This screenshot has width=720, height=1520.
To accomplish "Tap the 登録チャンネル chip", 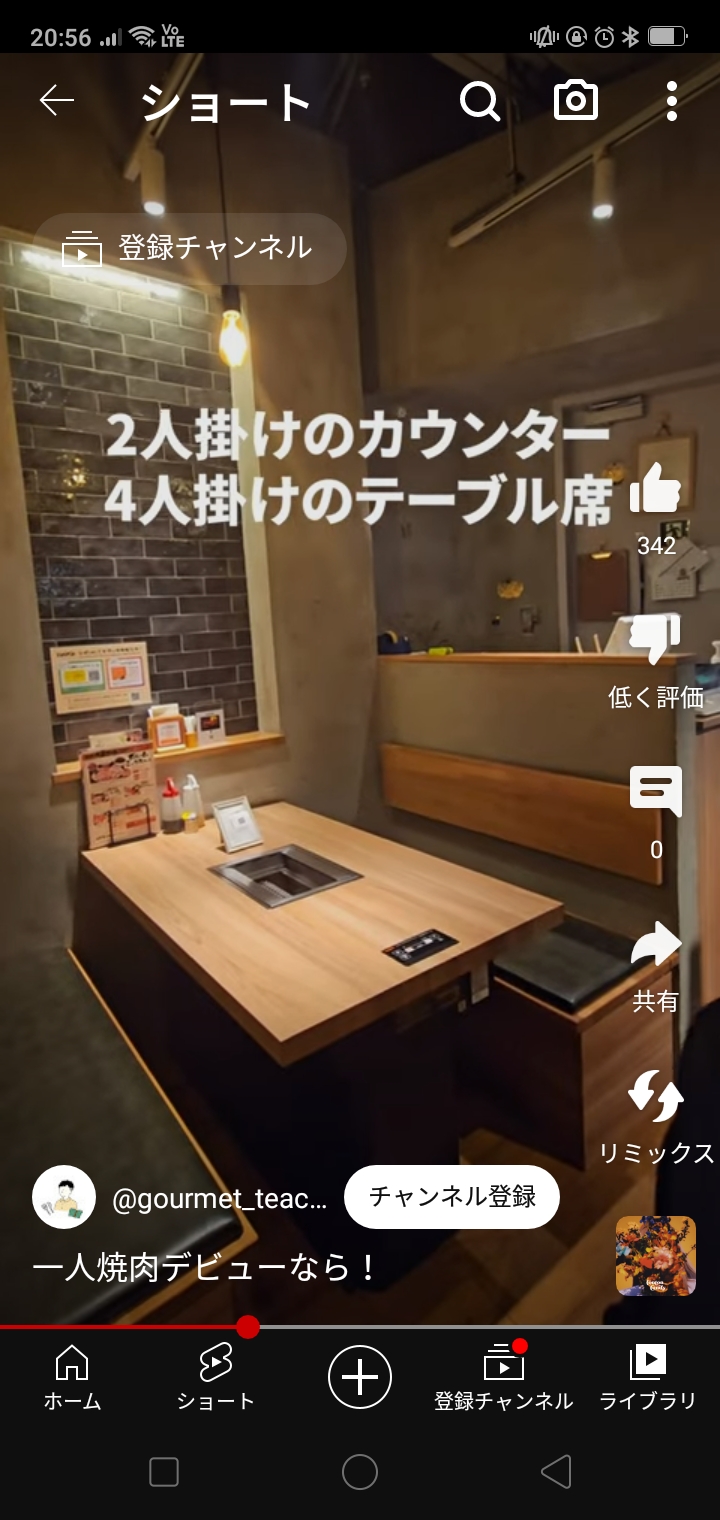I will pyautogui.click(x=190, y=248).
